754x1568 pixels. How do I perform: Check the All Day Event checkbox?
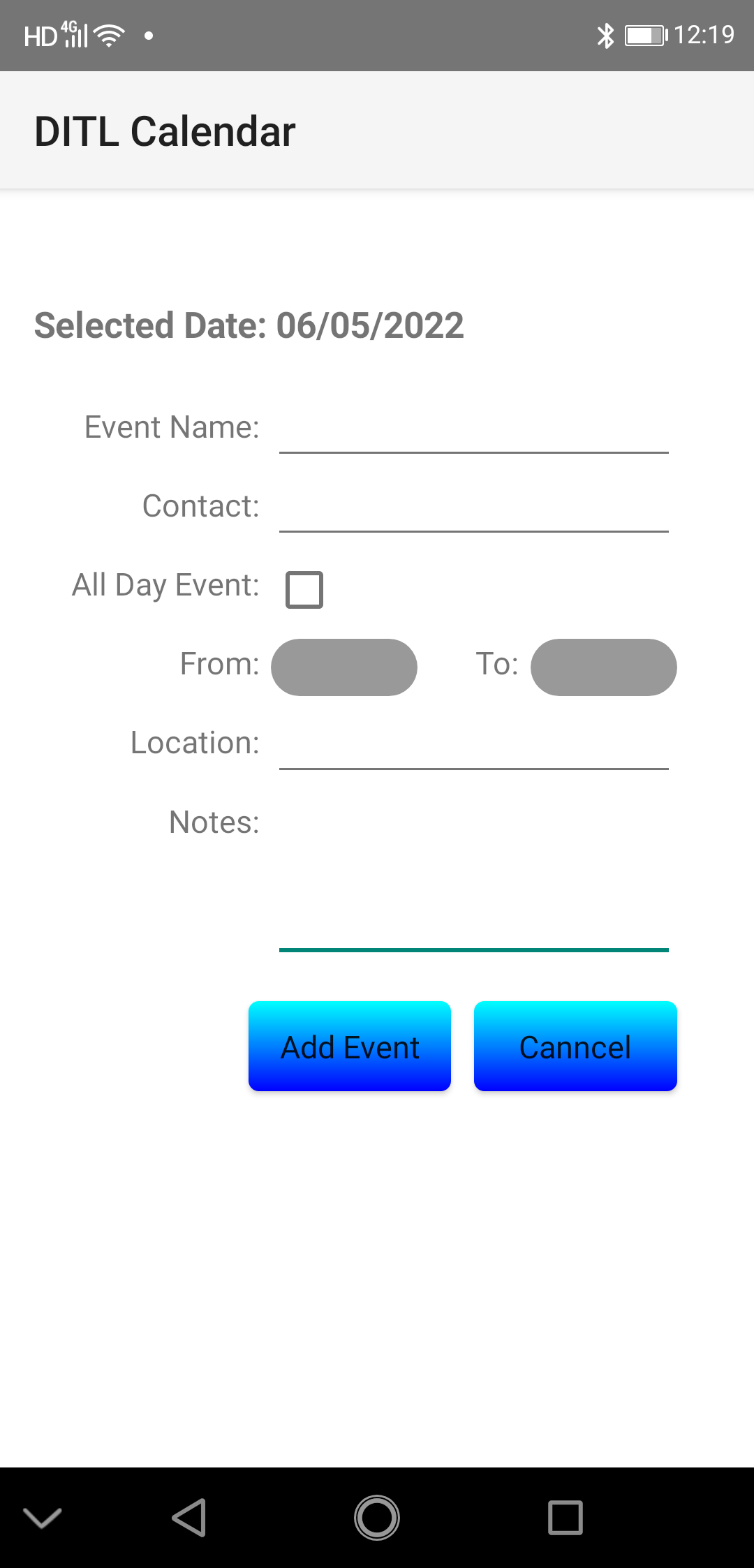[x=304, y=590]
